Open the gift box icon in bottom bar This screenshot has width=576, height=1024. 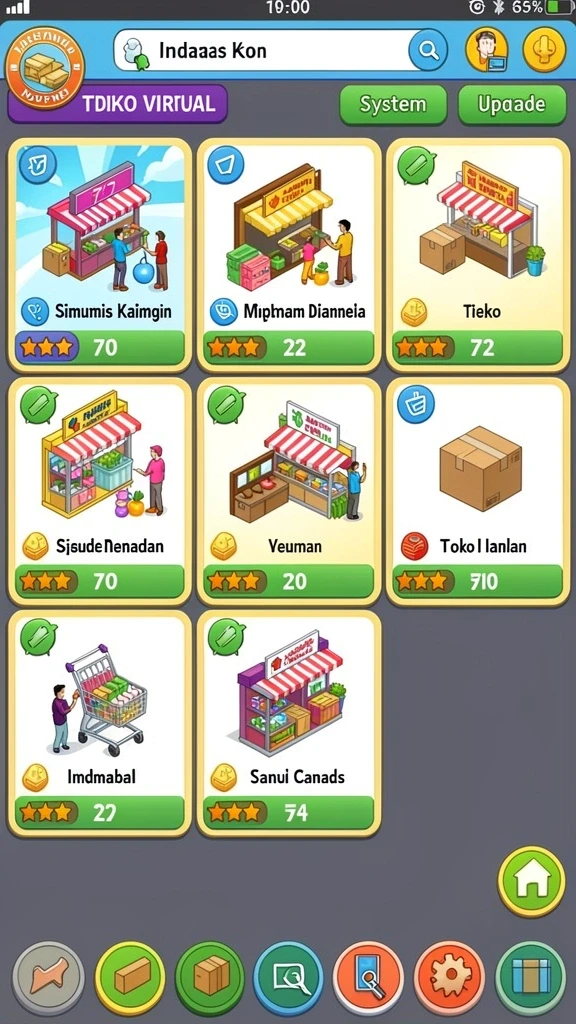point(530,977)
